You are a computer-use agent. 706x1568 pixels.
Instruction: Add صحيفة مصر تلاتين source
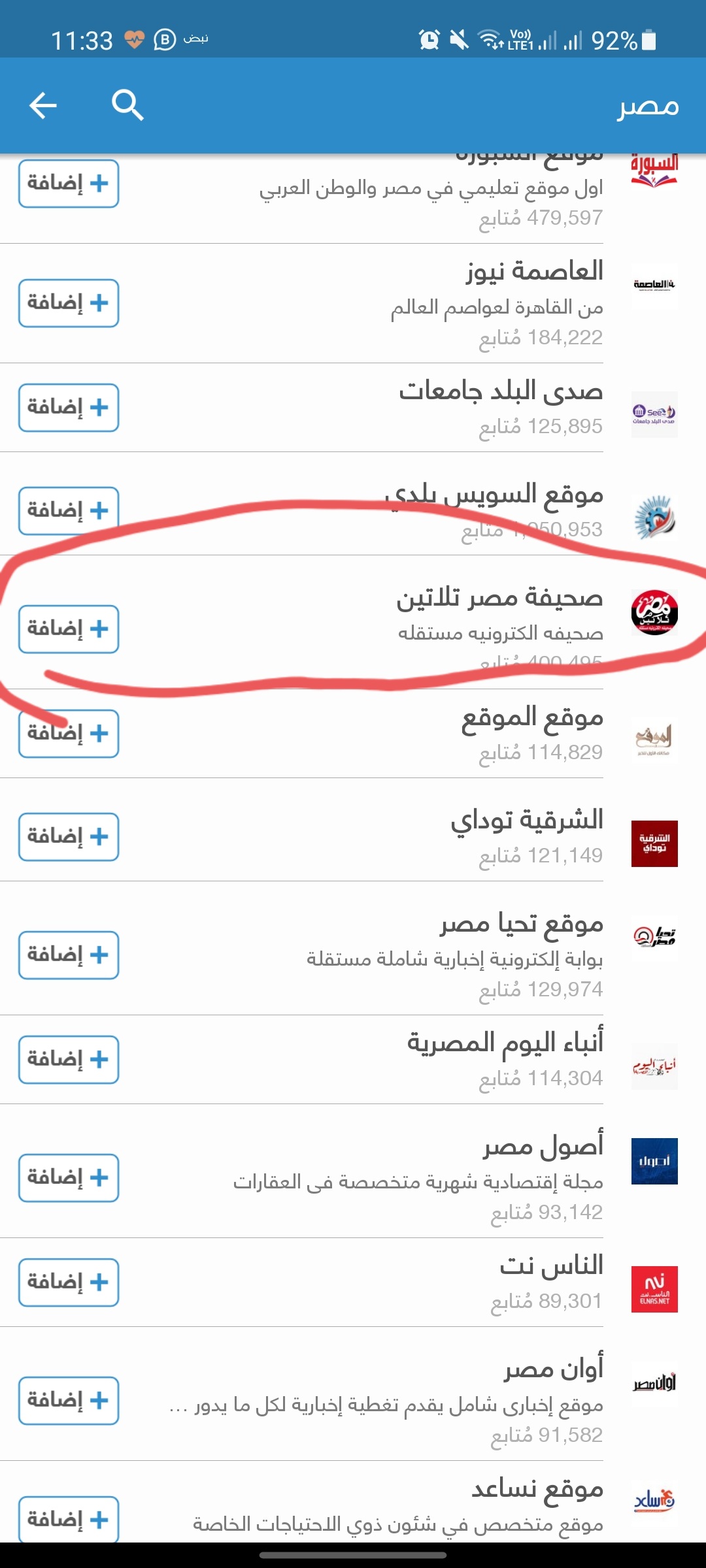[69, 629]
